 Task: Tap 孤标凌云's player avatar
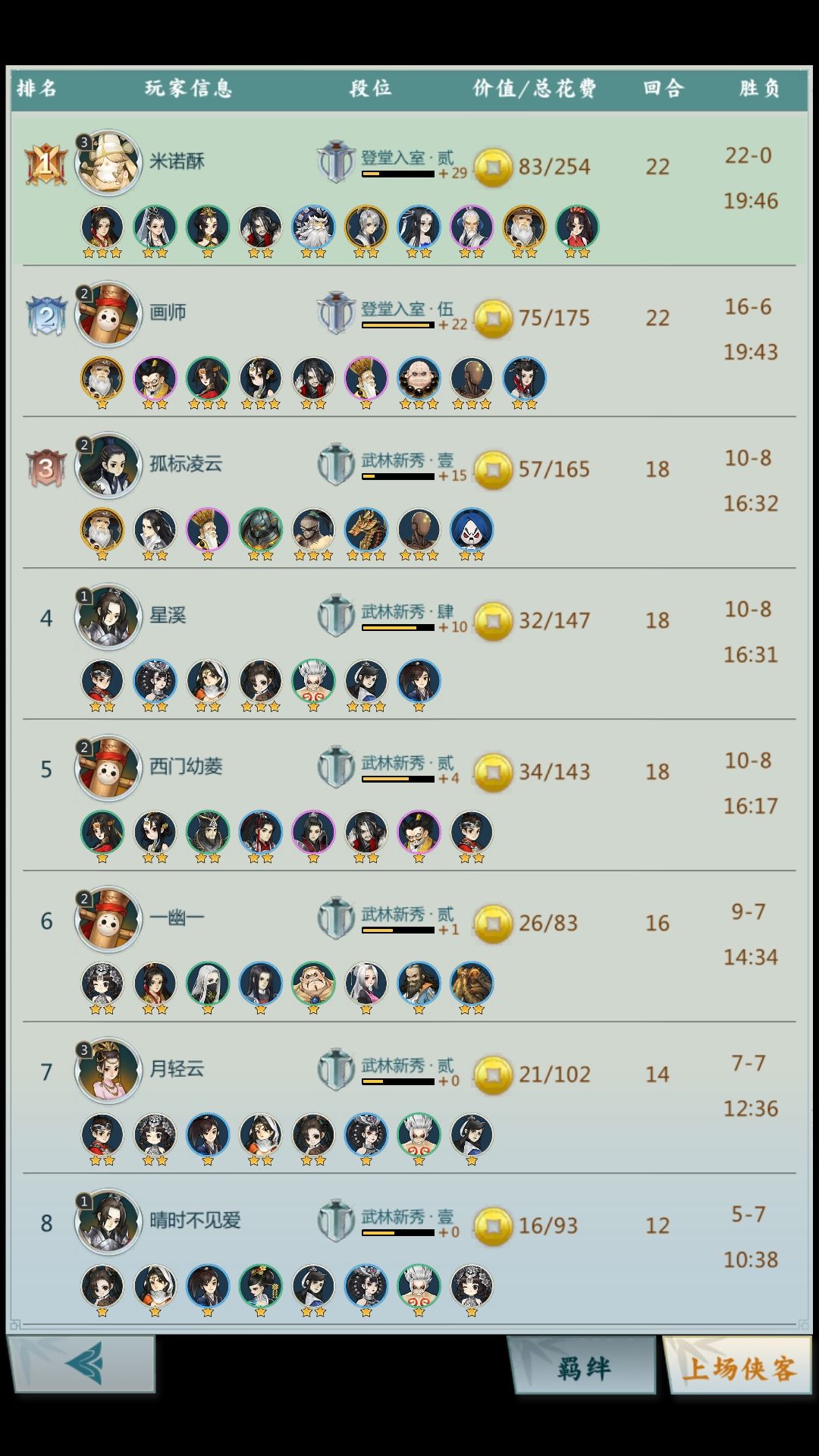tap(108, 465)
